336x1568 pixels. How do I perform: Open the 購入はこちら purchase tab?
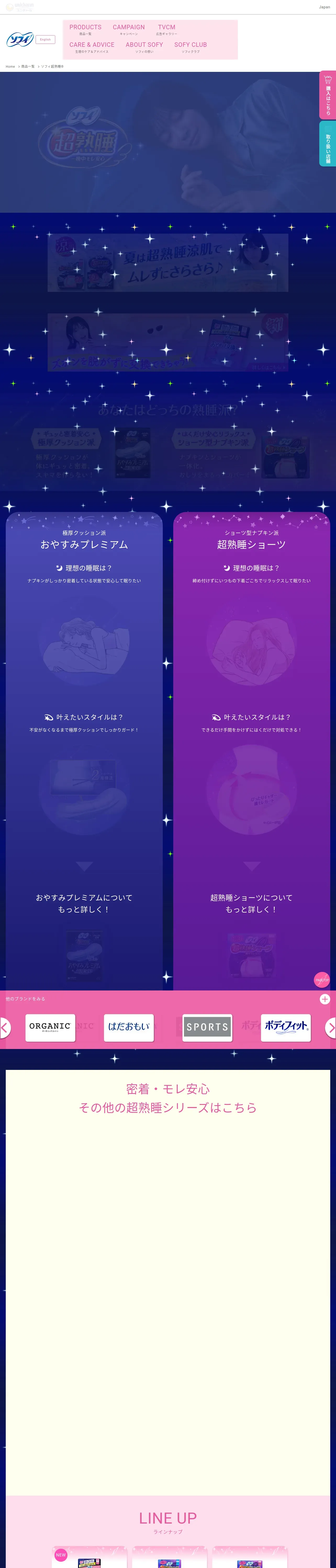click(x=327, y=95)
